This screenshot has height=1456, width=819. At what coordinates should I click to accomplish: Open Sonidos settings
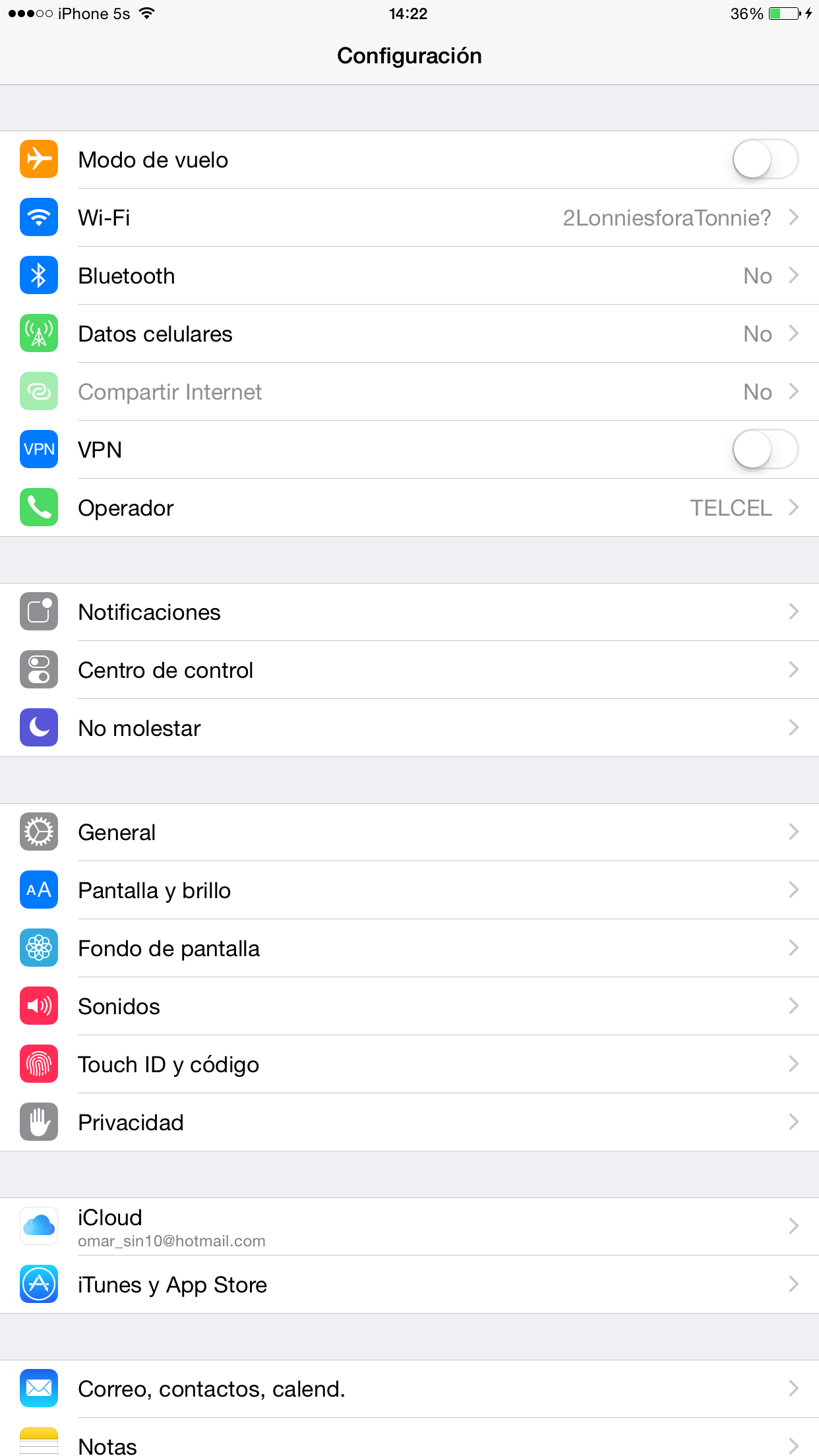pyautogui.click(x=409, y=1006)
